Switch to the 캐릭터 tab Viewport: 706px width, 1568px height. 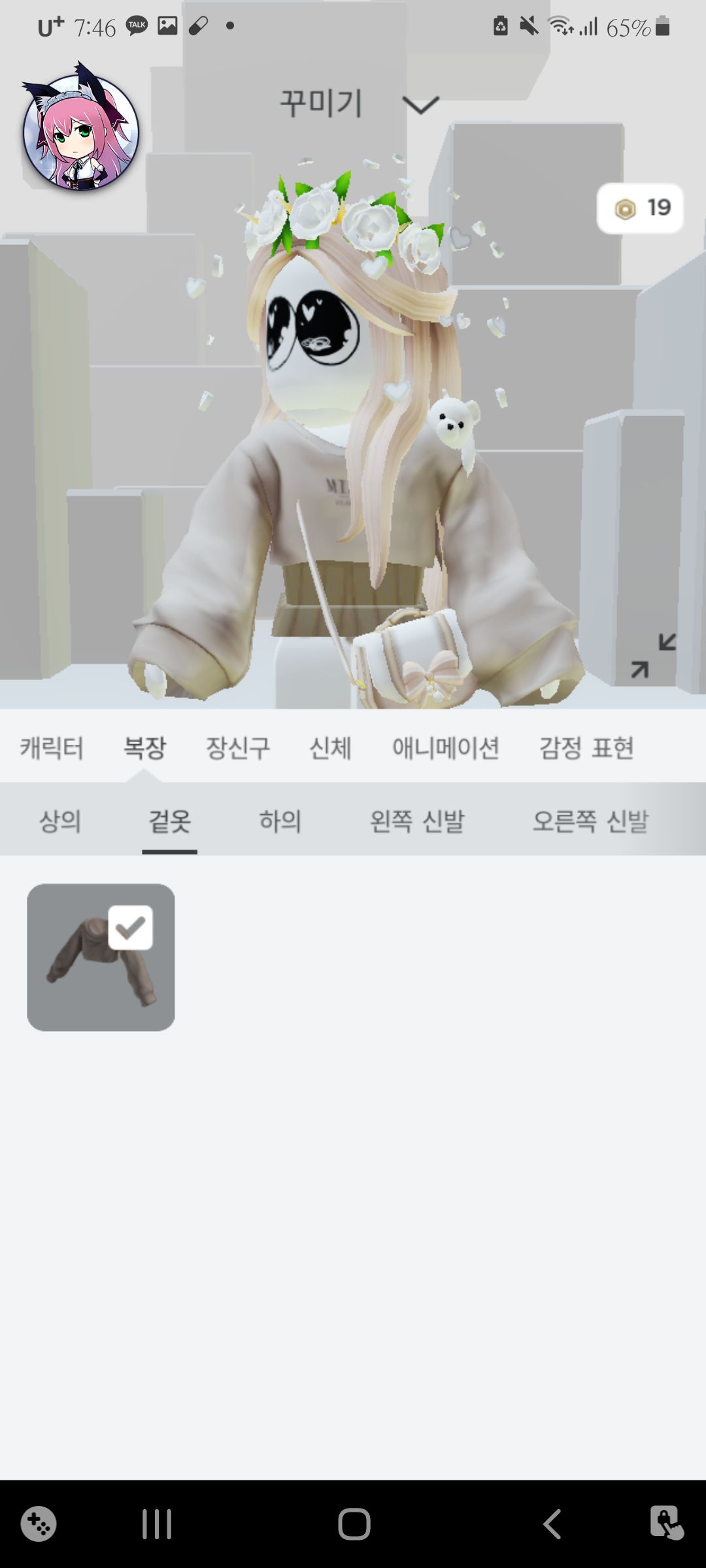pyautogui.click(x=52, y=747)
